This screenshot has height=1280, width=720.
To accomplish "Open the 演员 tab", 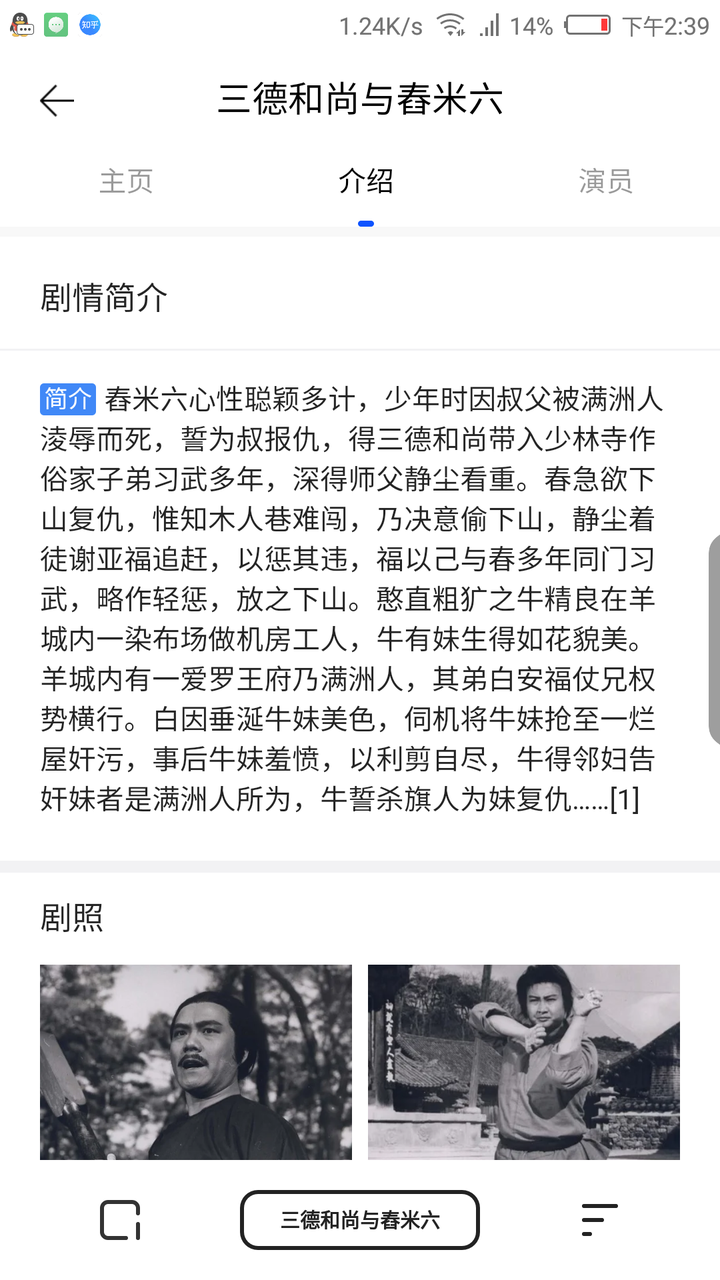I will coord(605,182).
